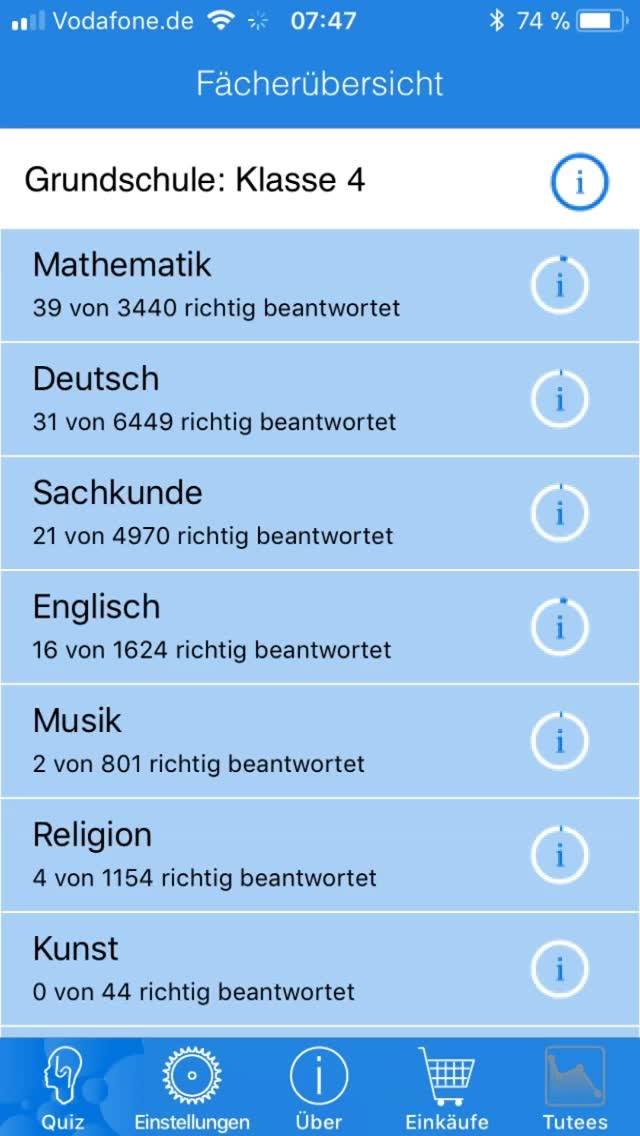640x1136 pixels.
Task: Open the Kunst subject
Action: tap(320, 969)
